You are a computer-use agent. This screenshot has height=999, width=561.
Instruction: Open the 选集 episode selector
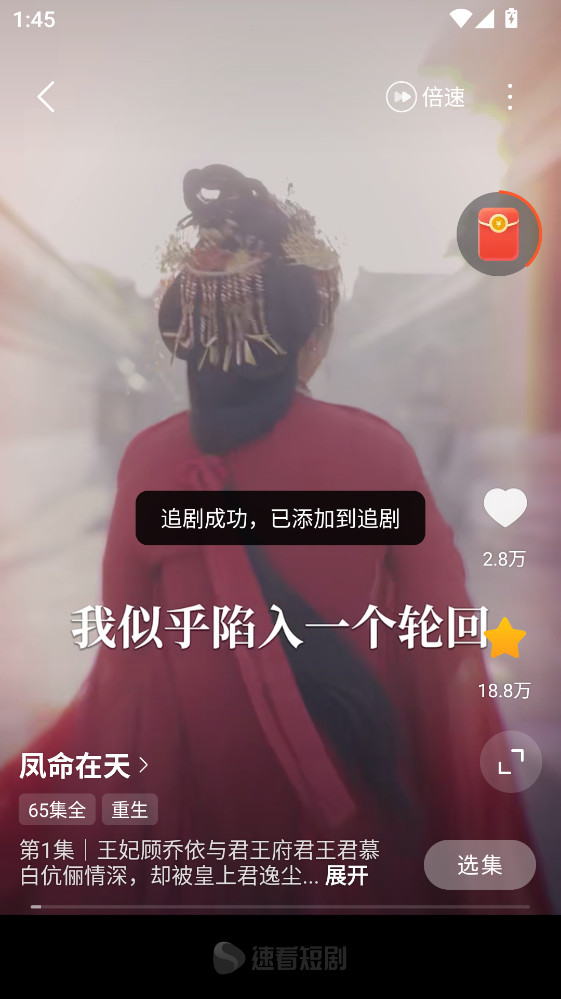point(479,865)
